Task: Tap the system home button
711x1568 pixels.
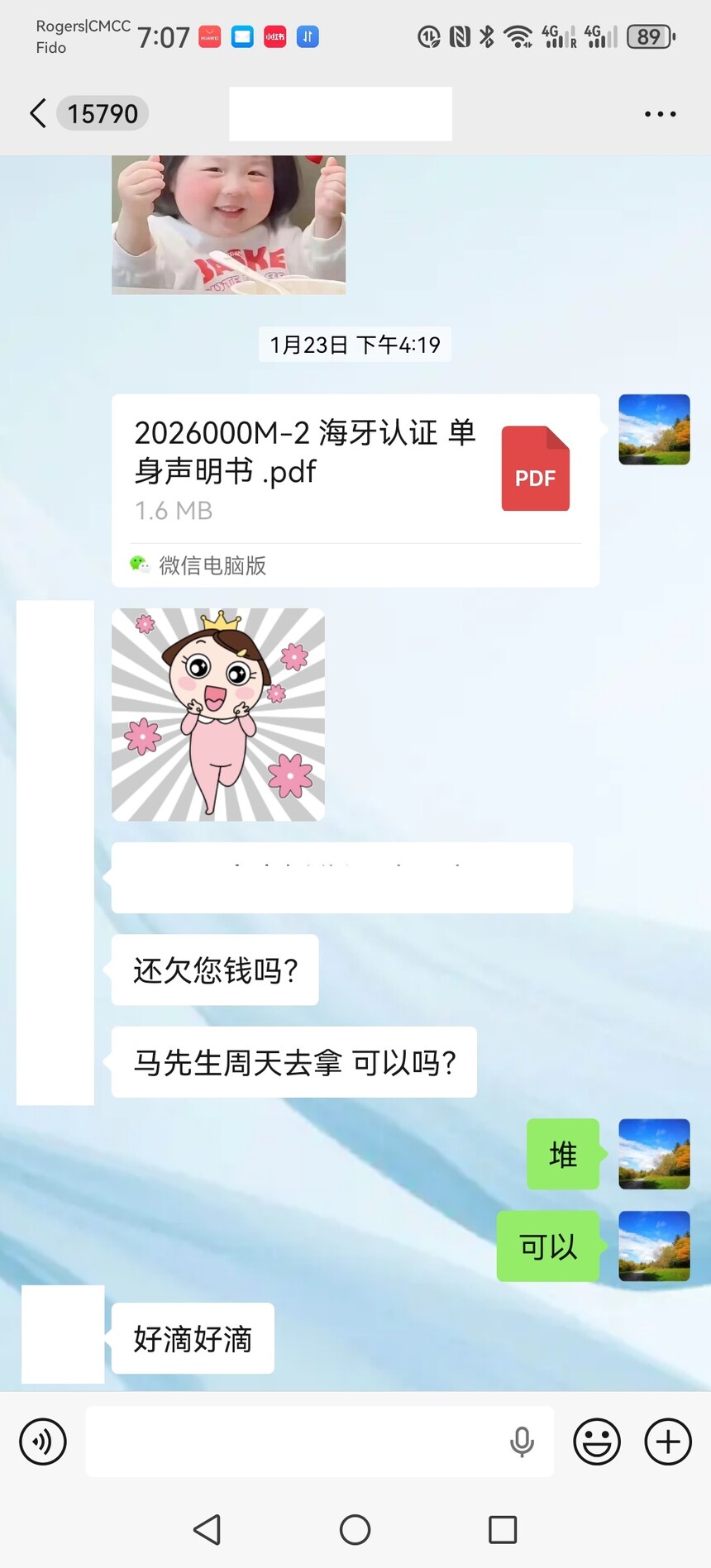Action: (355, 1529)
